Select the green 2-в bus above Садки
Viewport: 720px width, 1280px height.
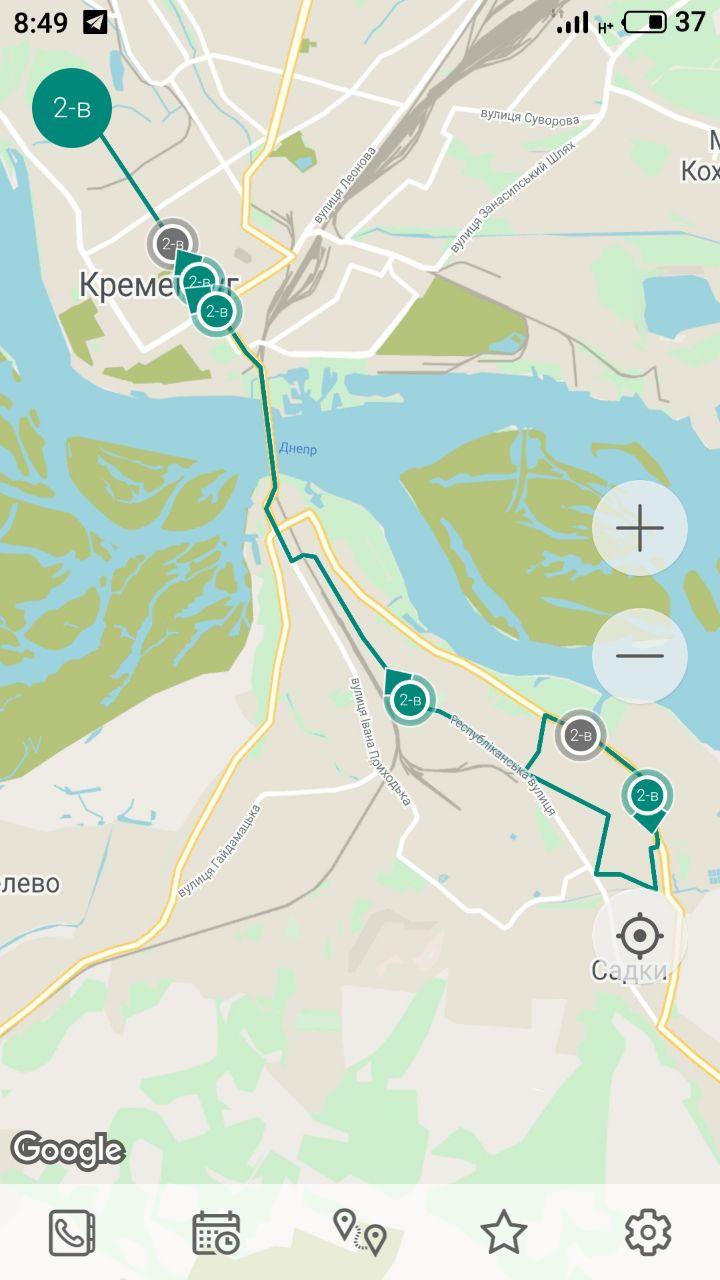pos(648,796)
